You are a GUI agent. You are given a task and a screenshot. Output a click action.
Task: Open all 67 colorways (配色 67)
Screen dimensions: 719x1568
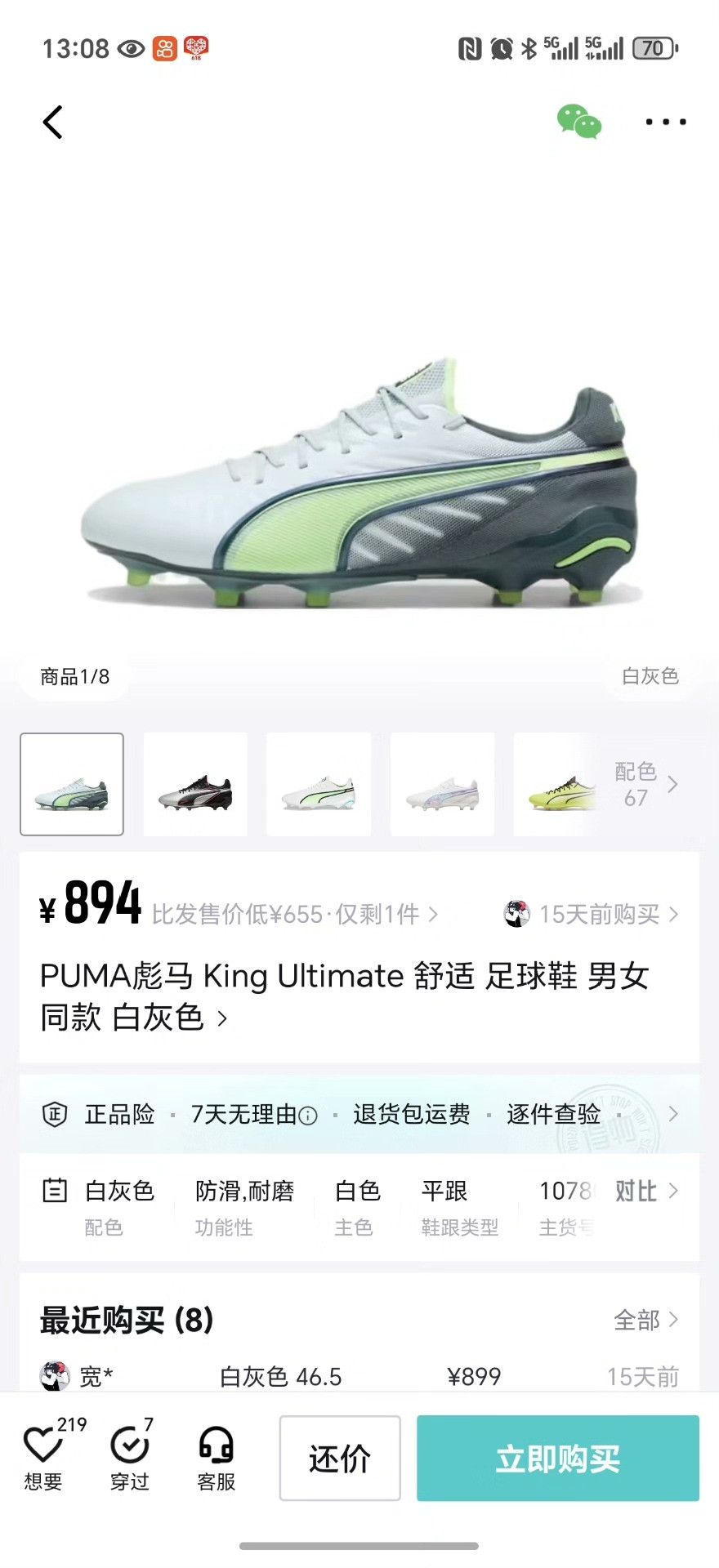pyautogui.click(x=646, y=784)
